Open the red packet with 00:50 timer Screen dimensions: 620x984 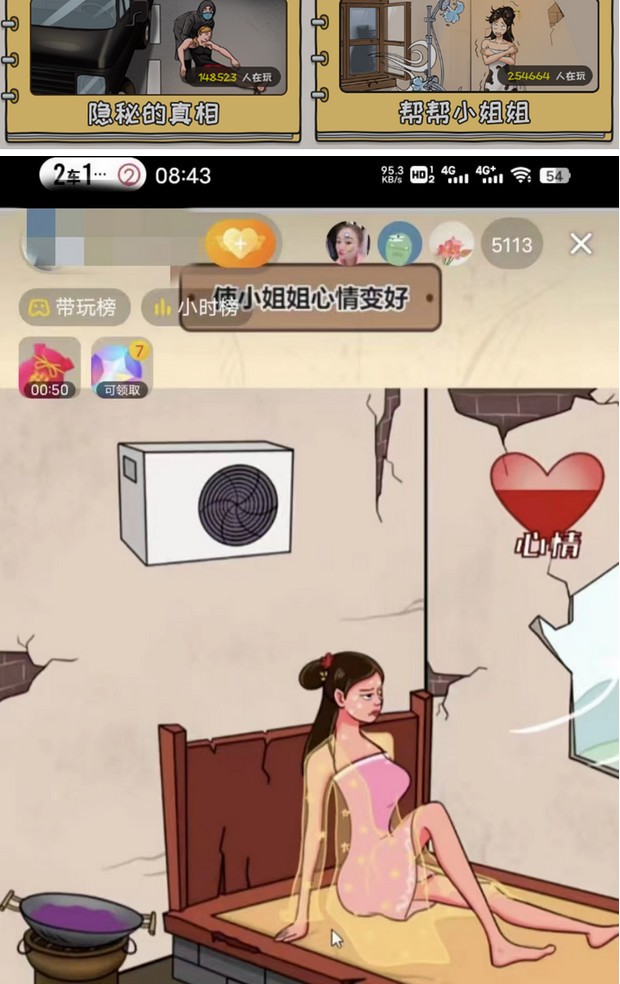point(49,367)
